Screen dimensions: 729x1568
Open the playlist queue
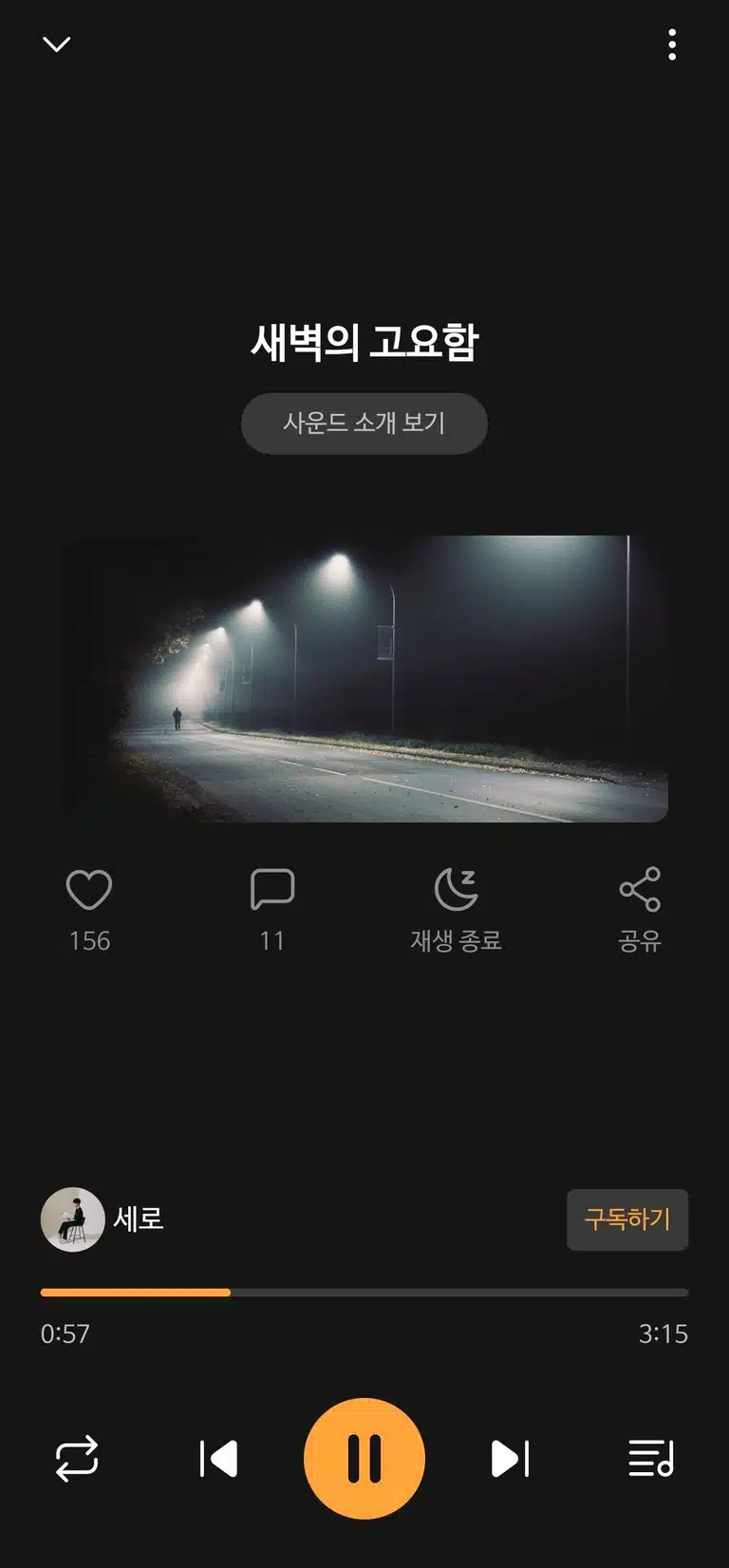(651, 1459)
